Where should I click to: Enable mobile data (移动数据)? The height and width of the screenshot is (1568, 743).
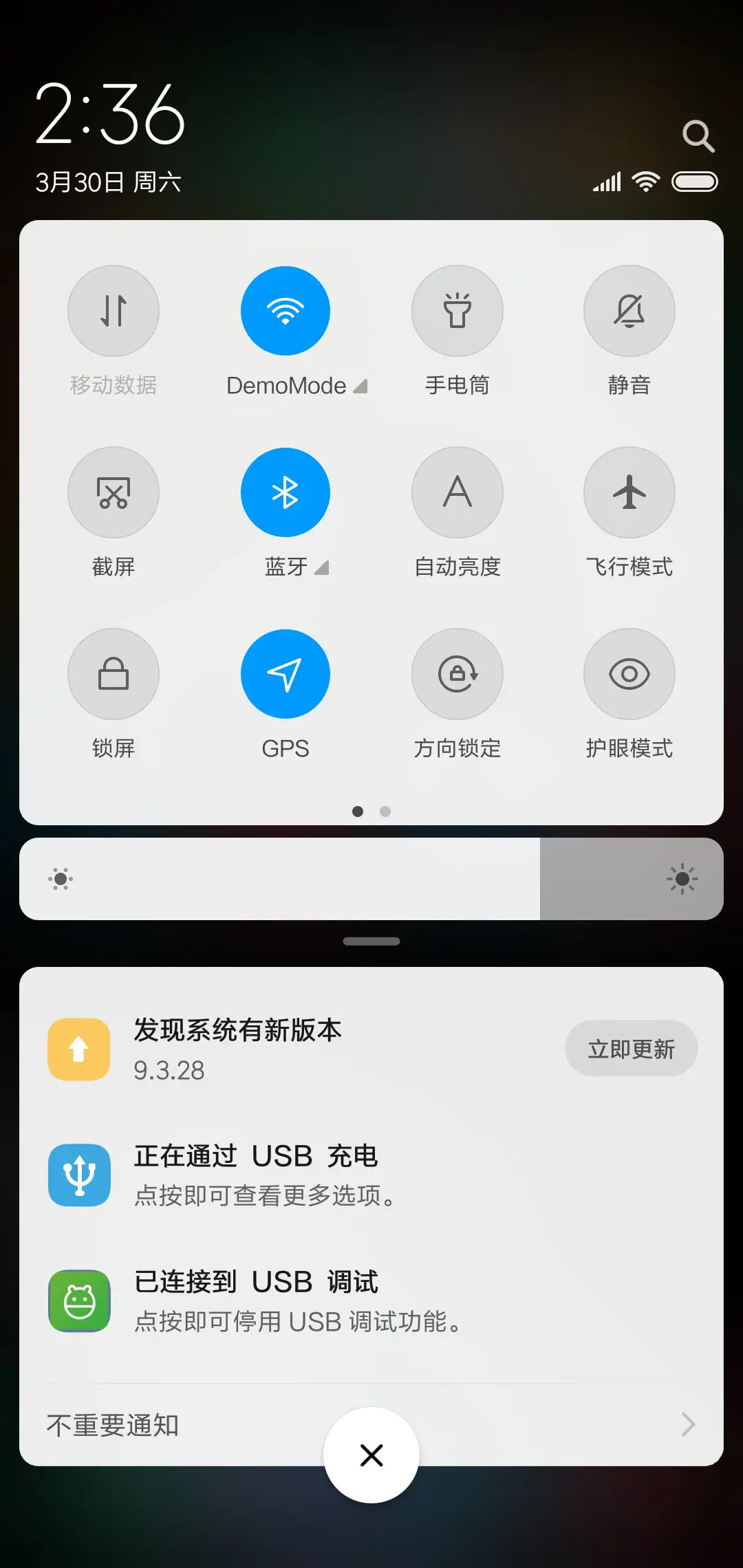[114, 311]
